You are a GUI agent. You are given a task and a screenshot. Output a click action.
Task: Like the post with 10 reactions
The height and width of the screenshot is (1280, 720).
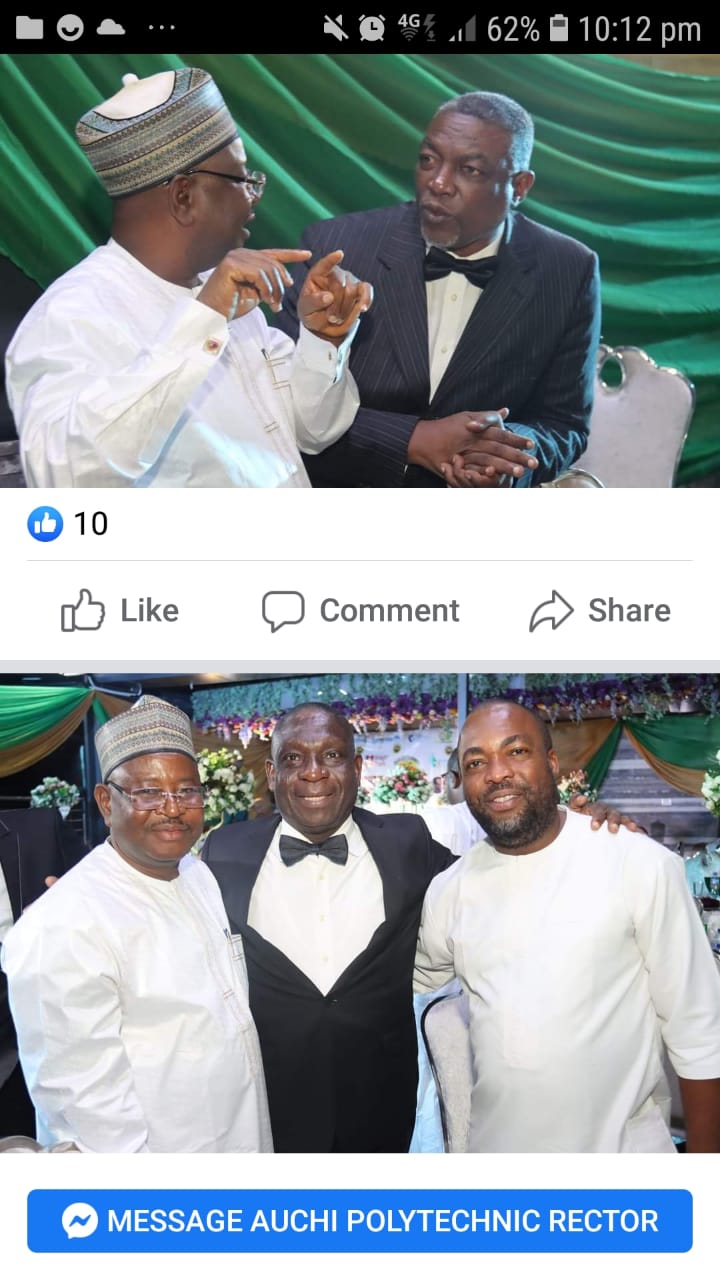pyautogui.click(x=120, y=610)
